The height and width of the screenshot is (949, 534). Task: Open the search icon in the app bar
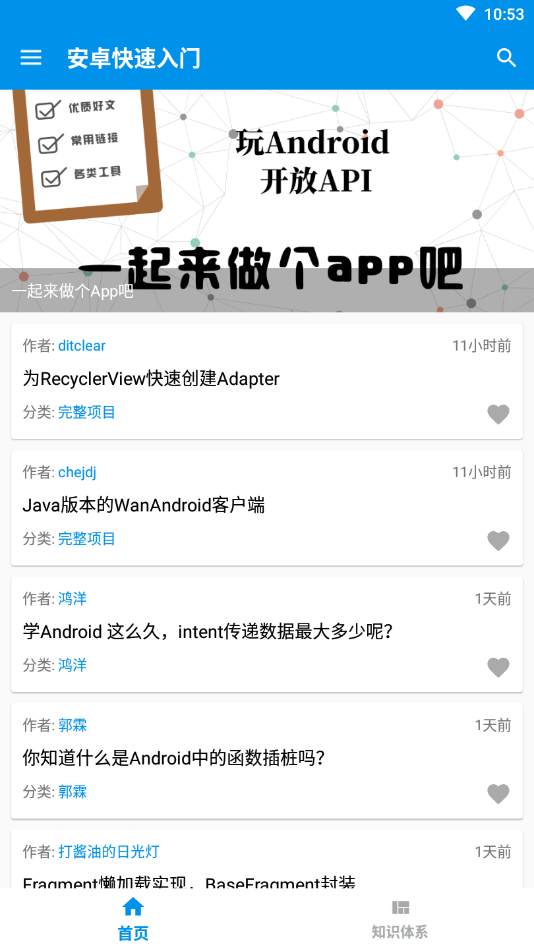506,58
